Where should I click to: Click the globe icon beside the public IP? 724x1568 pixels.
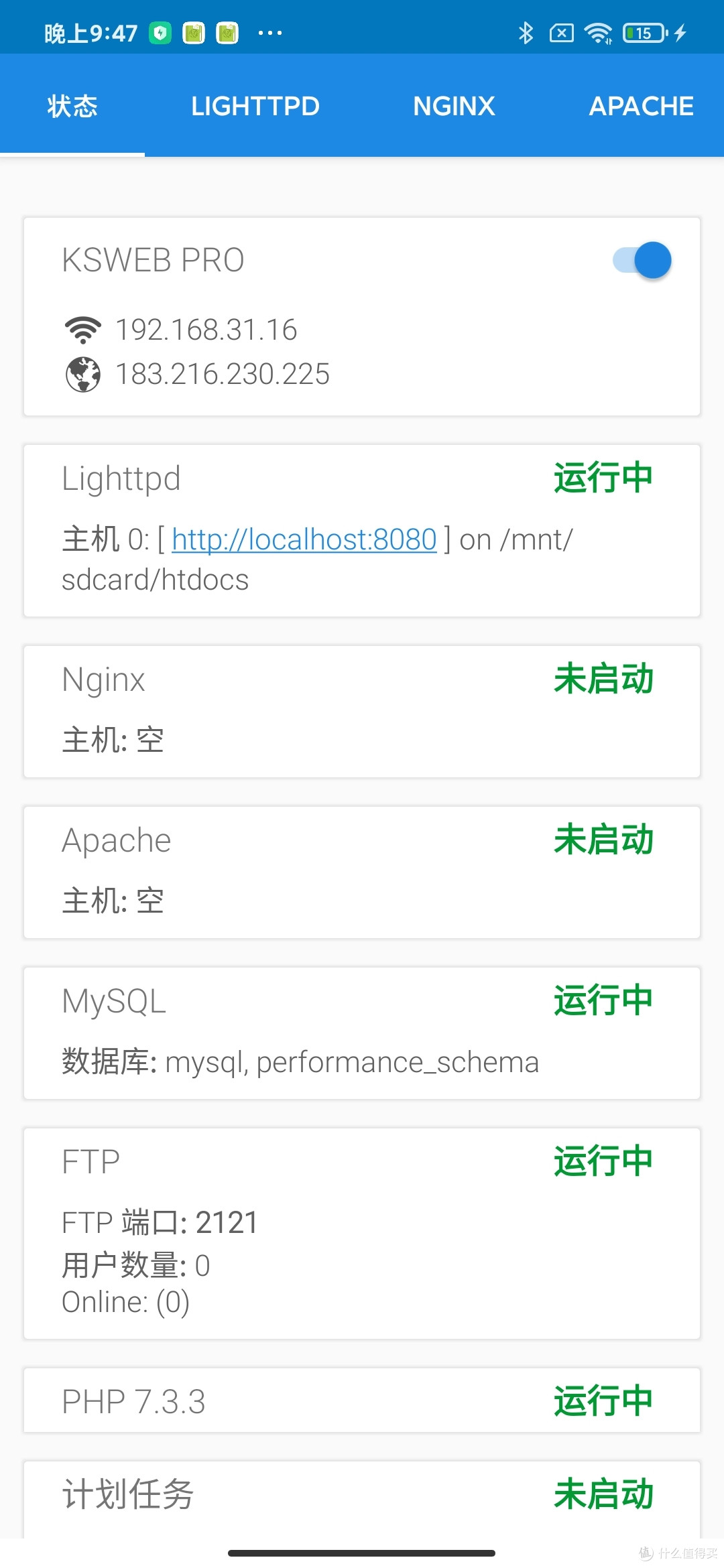tap(82, 374)
